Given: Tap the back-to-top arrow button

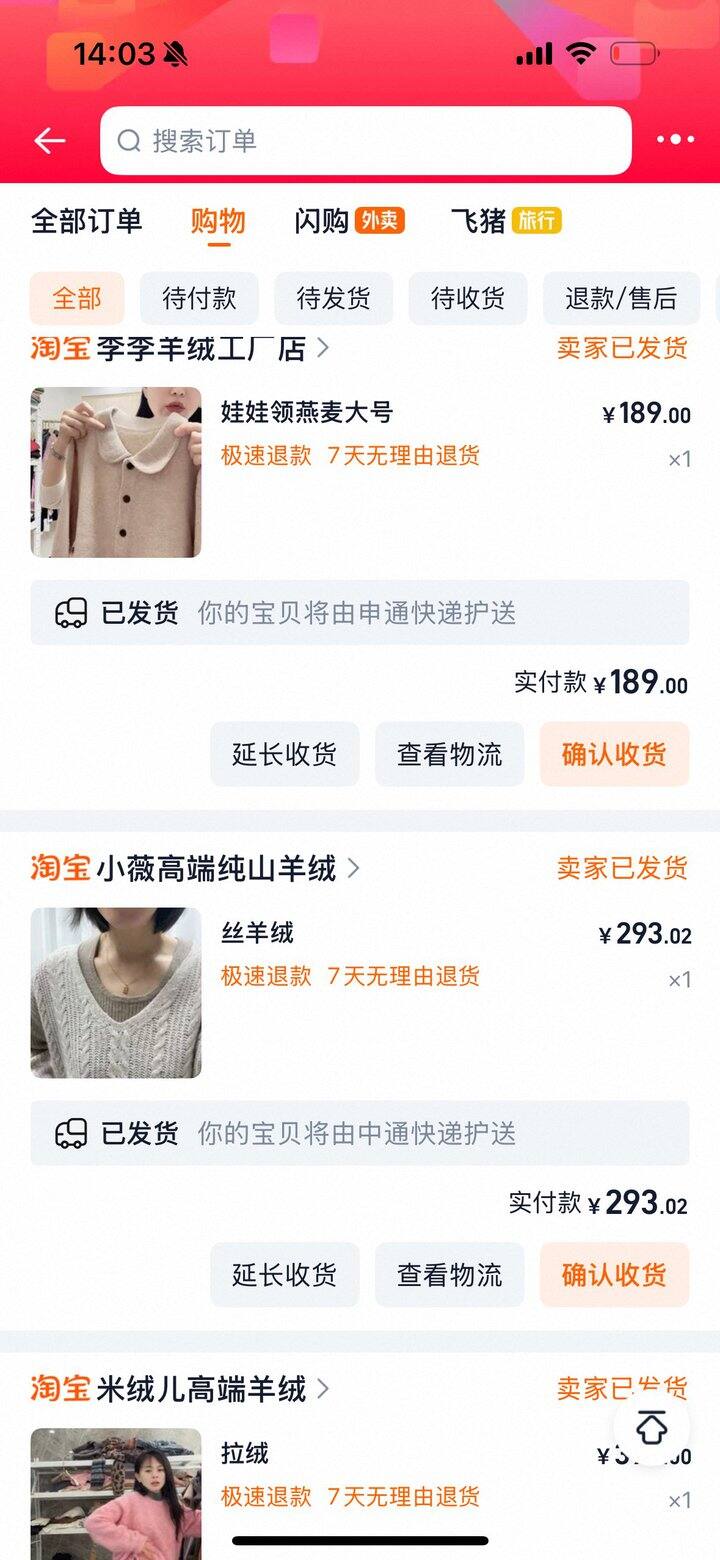Looking at the screenshot, I should (651, 1428).
